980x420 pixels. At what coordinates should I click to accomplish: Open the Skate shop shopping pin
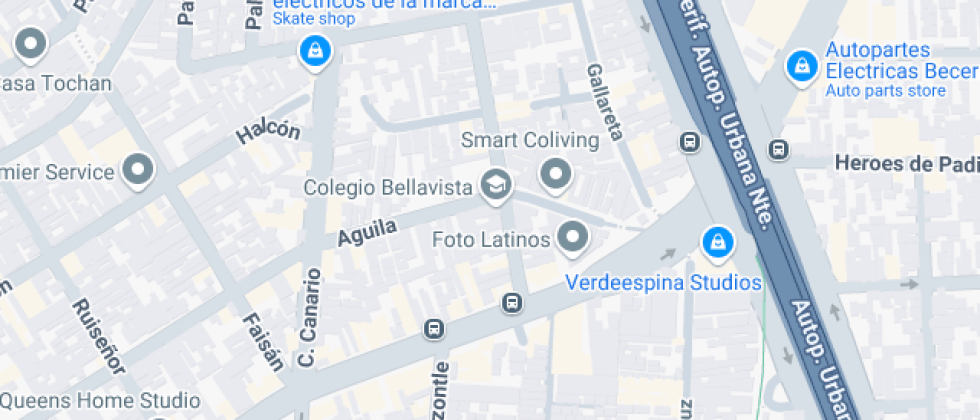[x=316, y=49]
